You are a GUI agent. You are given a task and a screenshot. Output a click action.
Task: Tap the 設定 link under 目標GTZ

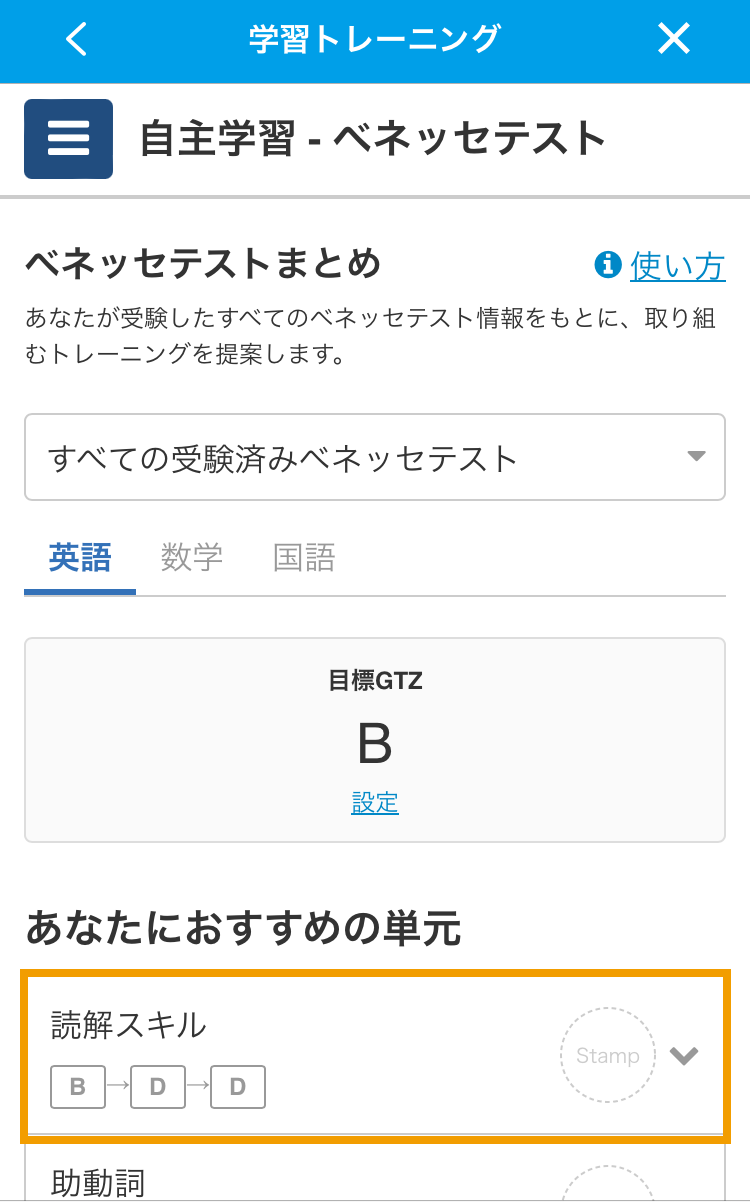coord(375,802)
